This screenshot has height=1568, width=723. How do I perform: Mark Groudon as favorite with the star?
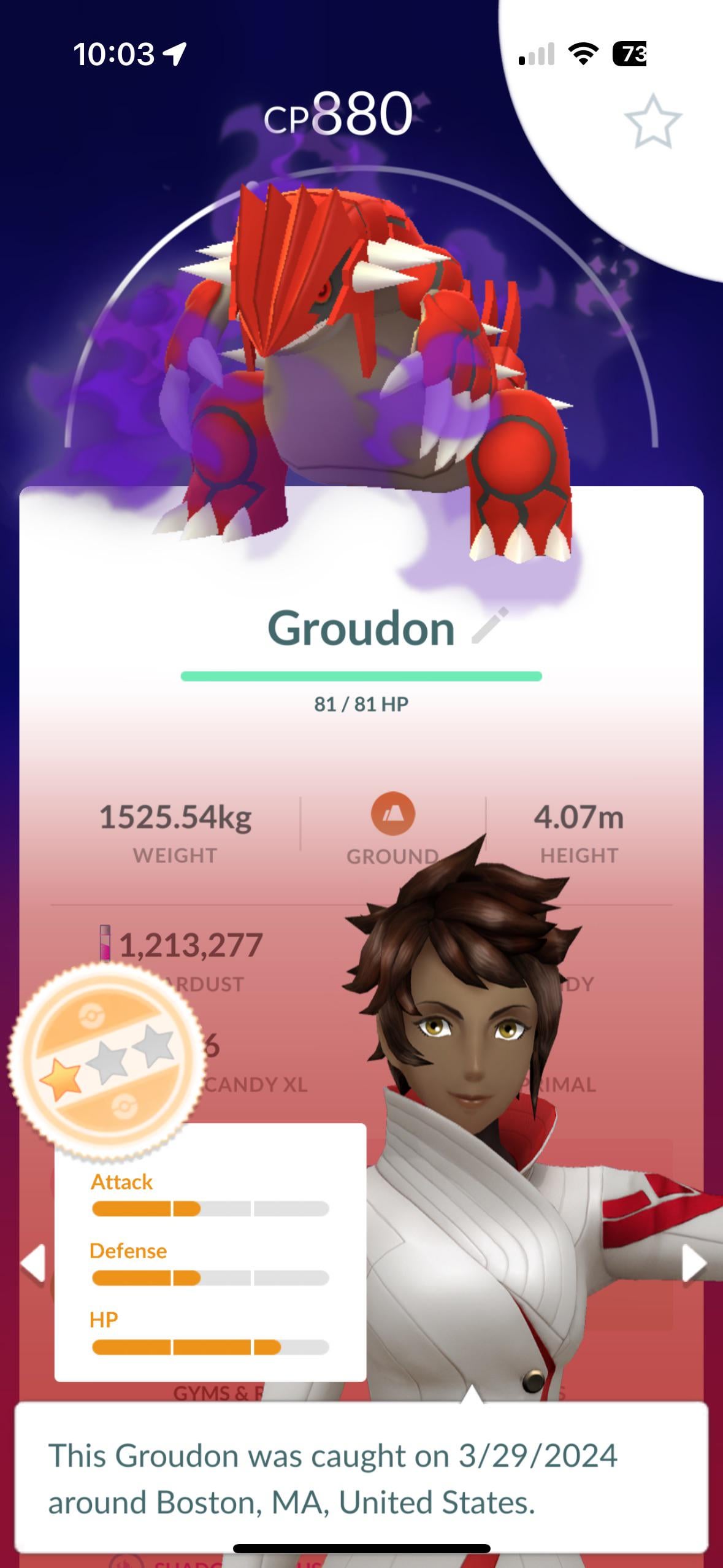click(x=652, y=121)
